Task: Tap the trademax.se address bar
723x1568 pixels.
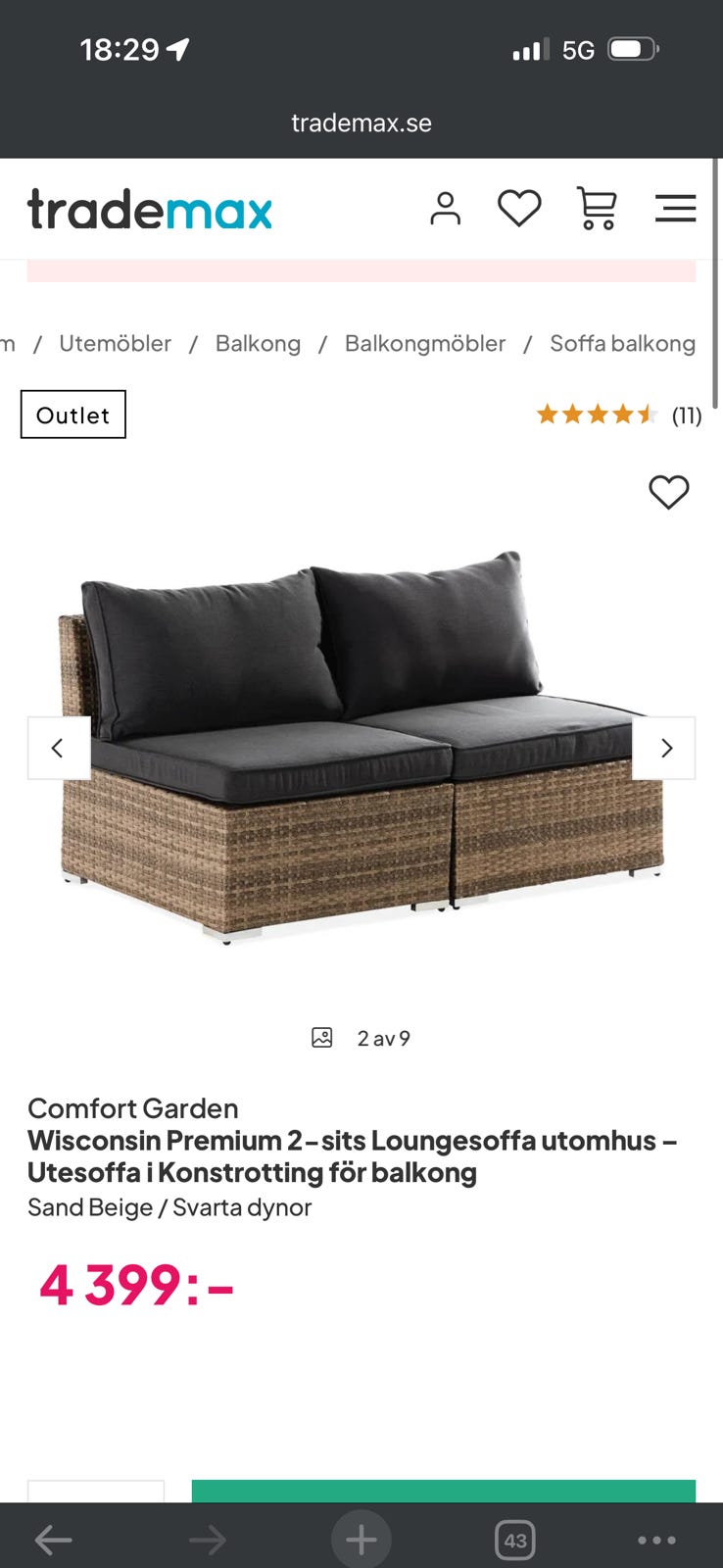Action: point(361,123)
